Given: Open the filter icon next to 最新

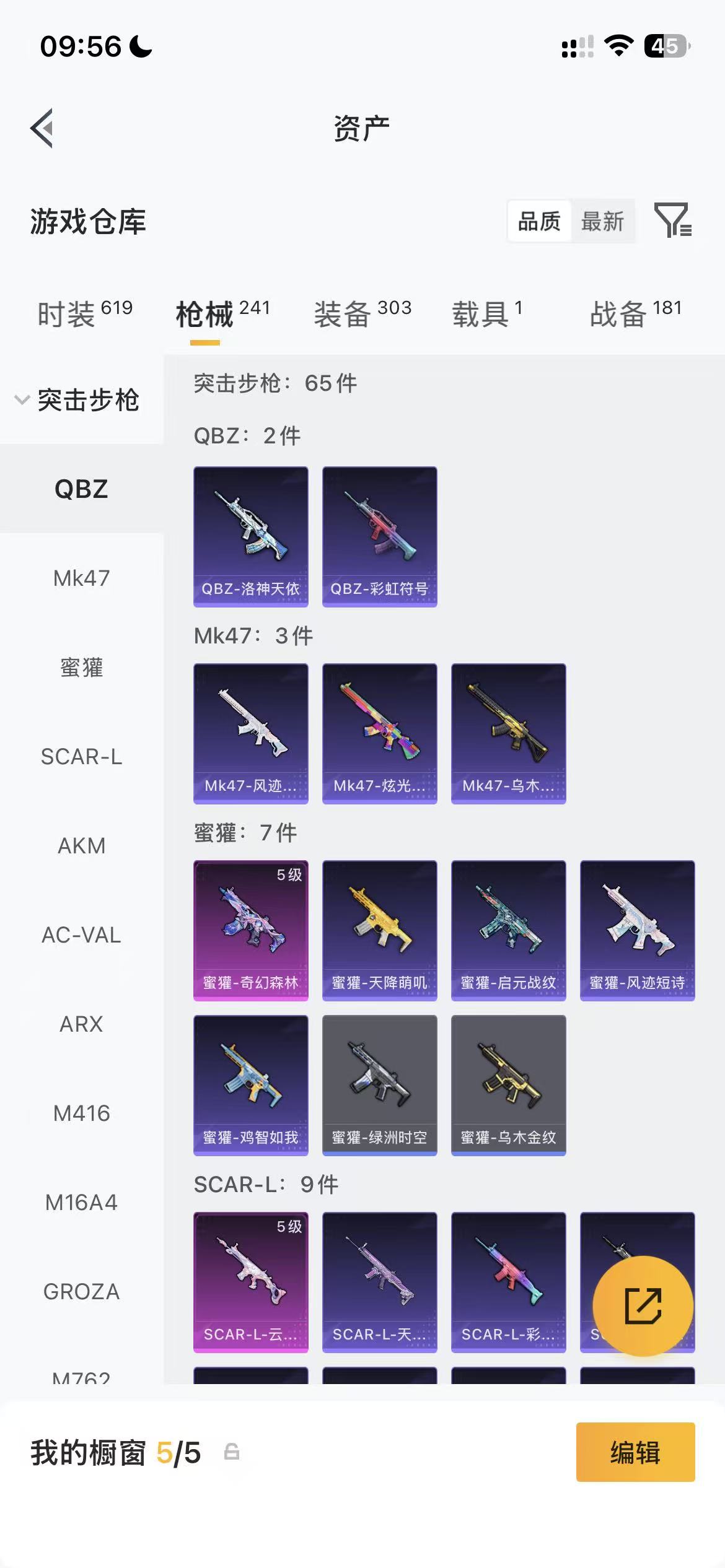Looking at the screenshot, I should (673, 220).
